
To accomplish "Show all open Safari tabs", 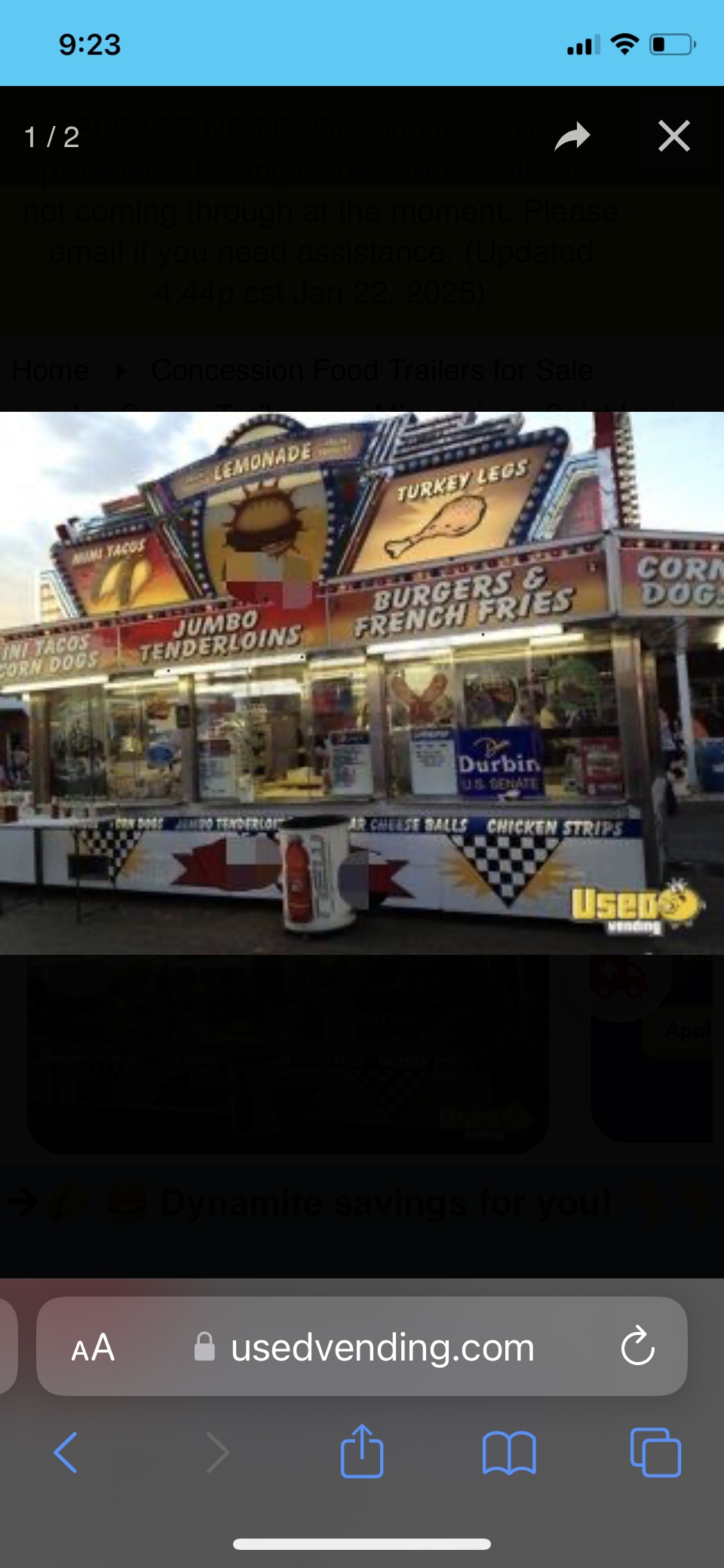I will 655,1452.
